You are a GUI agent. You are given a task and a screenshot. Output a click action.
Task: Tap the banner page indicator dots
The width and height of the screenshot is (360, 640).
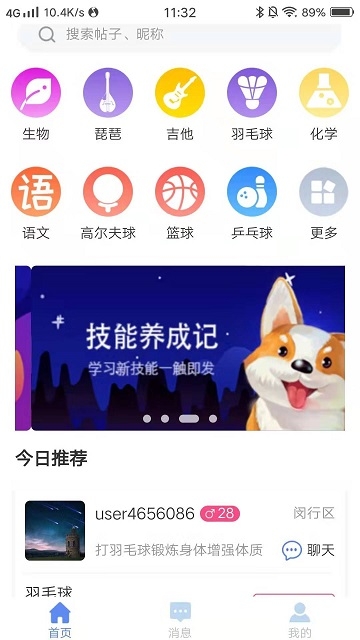(180, 419)
